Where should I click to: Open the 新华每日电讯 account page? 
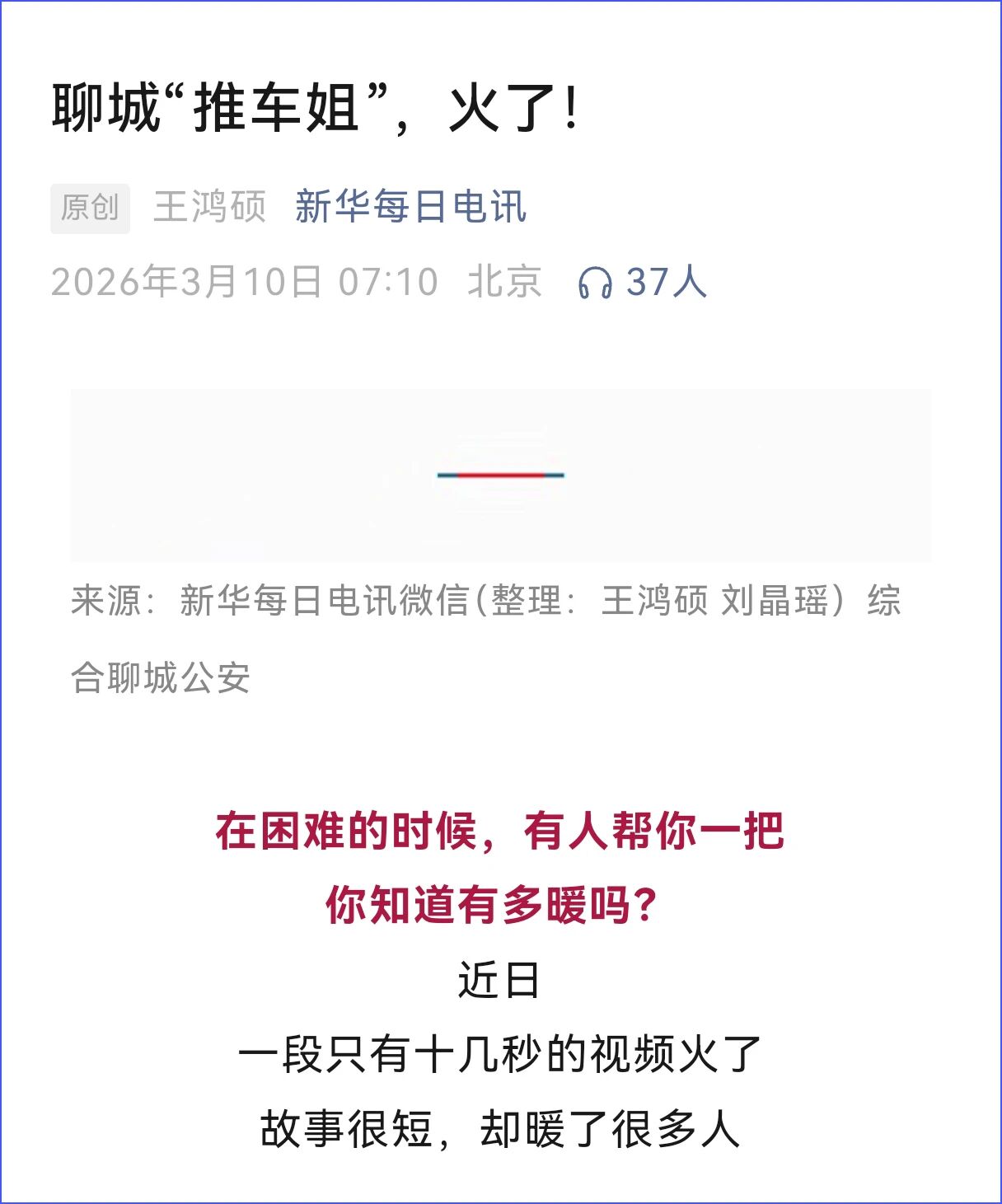[410, 207]
